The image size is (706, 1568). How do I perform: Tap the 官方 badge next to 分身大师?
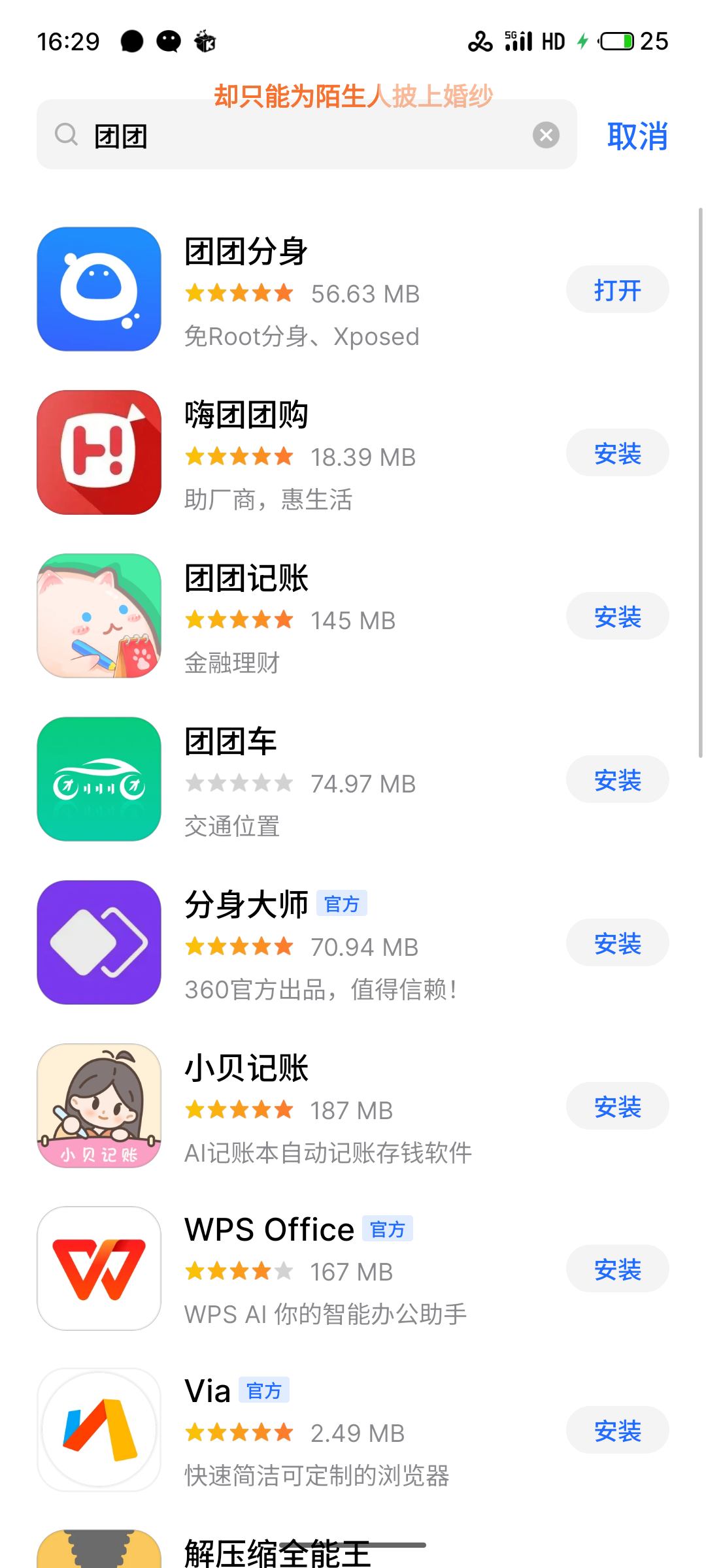343,903
